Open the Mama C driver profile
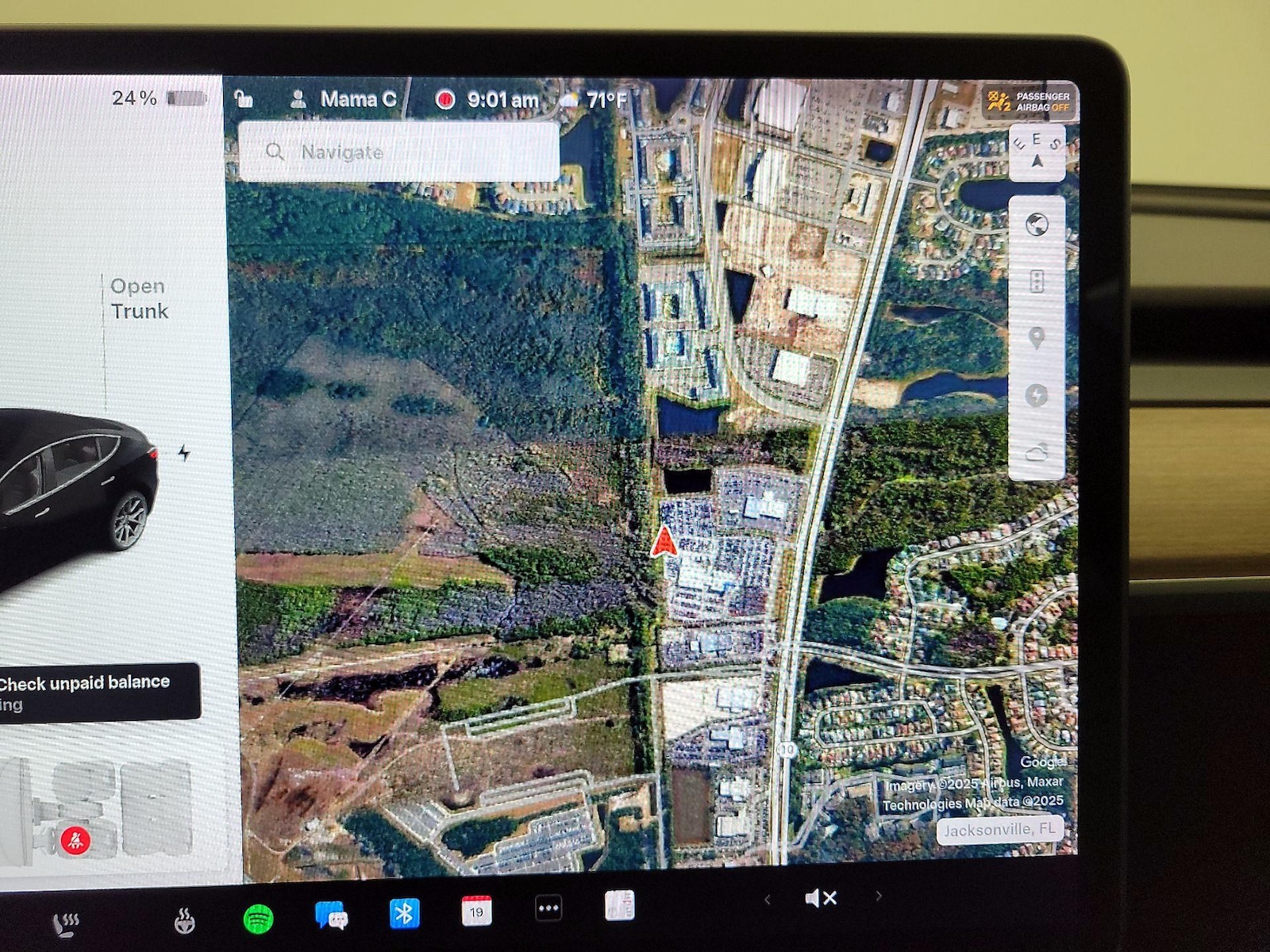 coord(345,99)
